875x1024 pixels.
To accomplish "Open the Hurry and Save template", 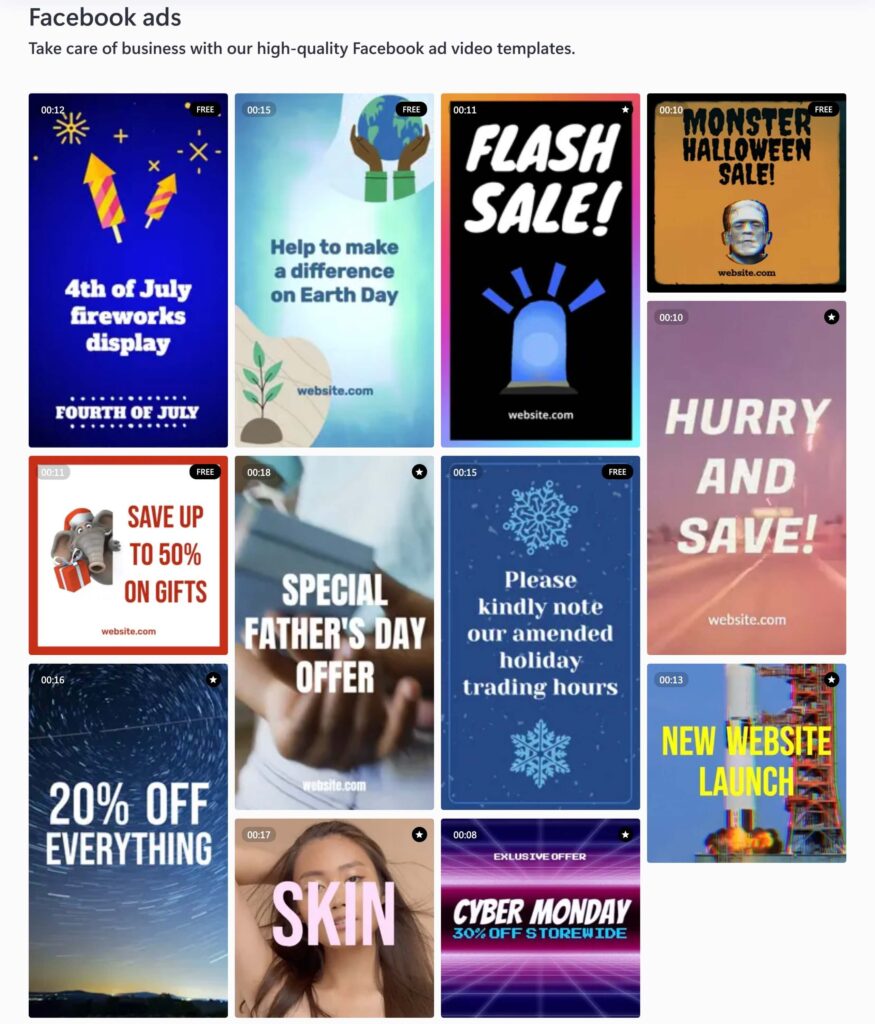I will point(746,477).
